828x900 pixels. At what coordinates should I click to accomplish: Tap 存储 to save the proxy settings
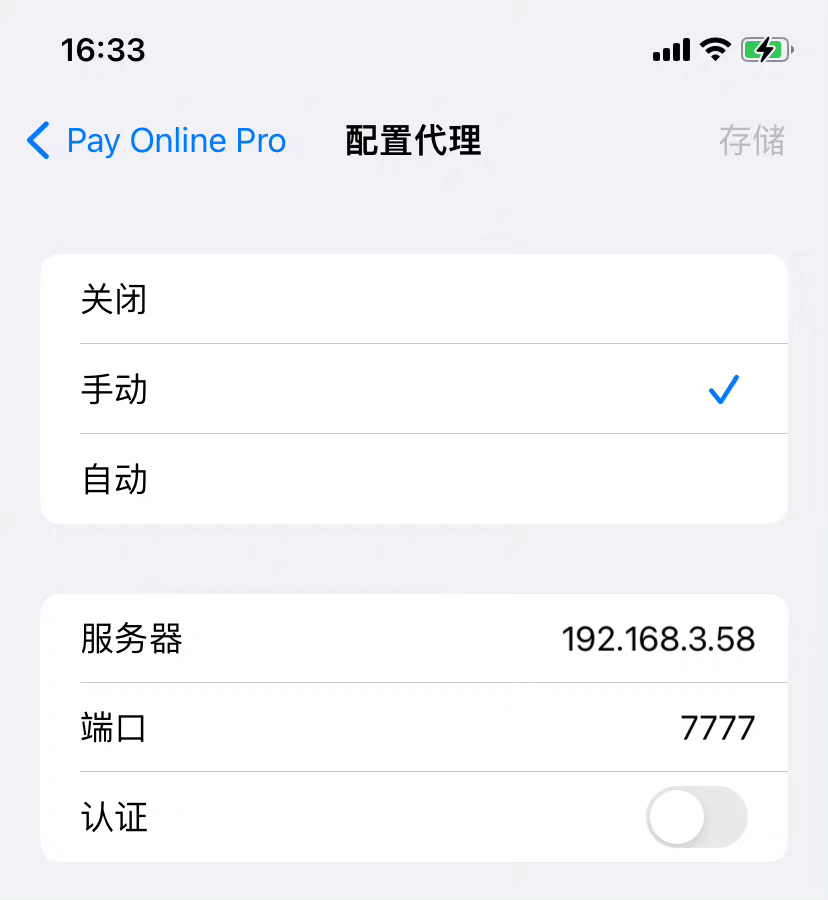coord(751,141)
